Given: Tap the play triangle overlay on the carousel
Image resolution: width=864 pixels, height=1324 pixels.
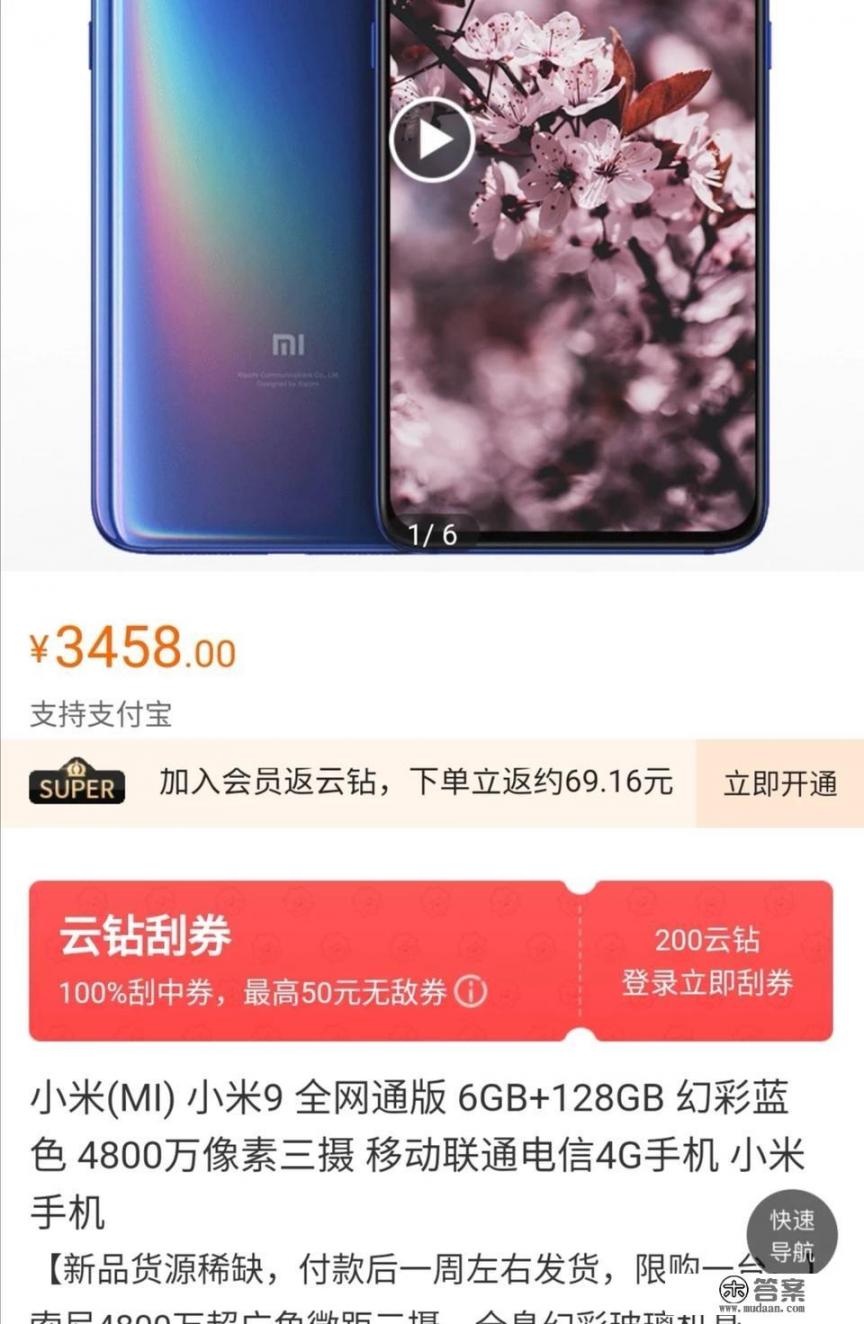Looking at the screenshot, I should [432, 140].
